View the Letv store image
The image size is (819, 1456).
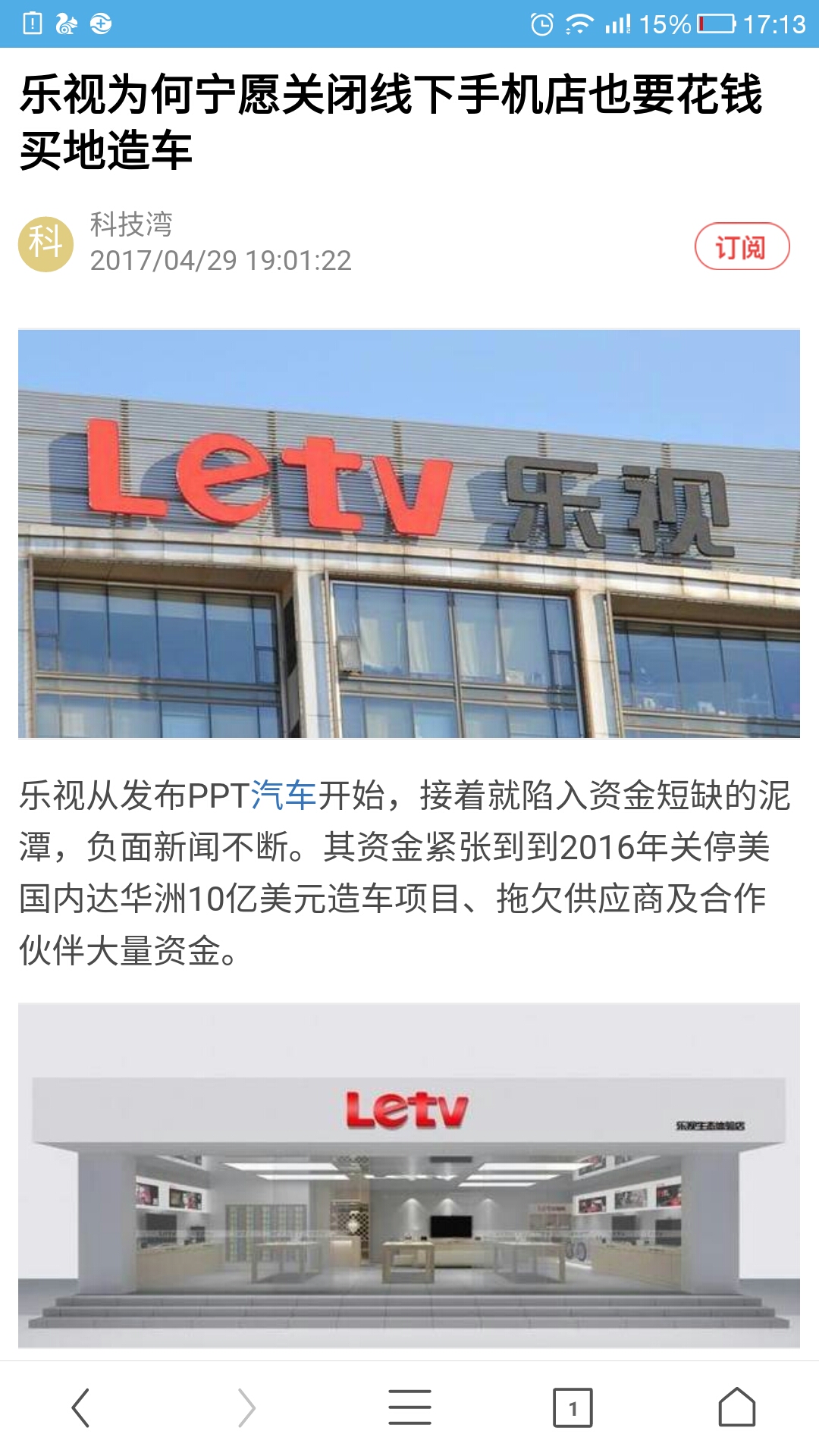[409, 1175]
